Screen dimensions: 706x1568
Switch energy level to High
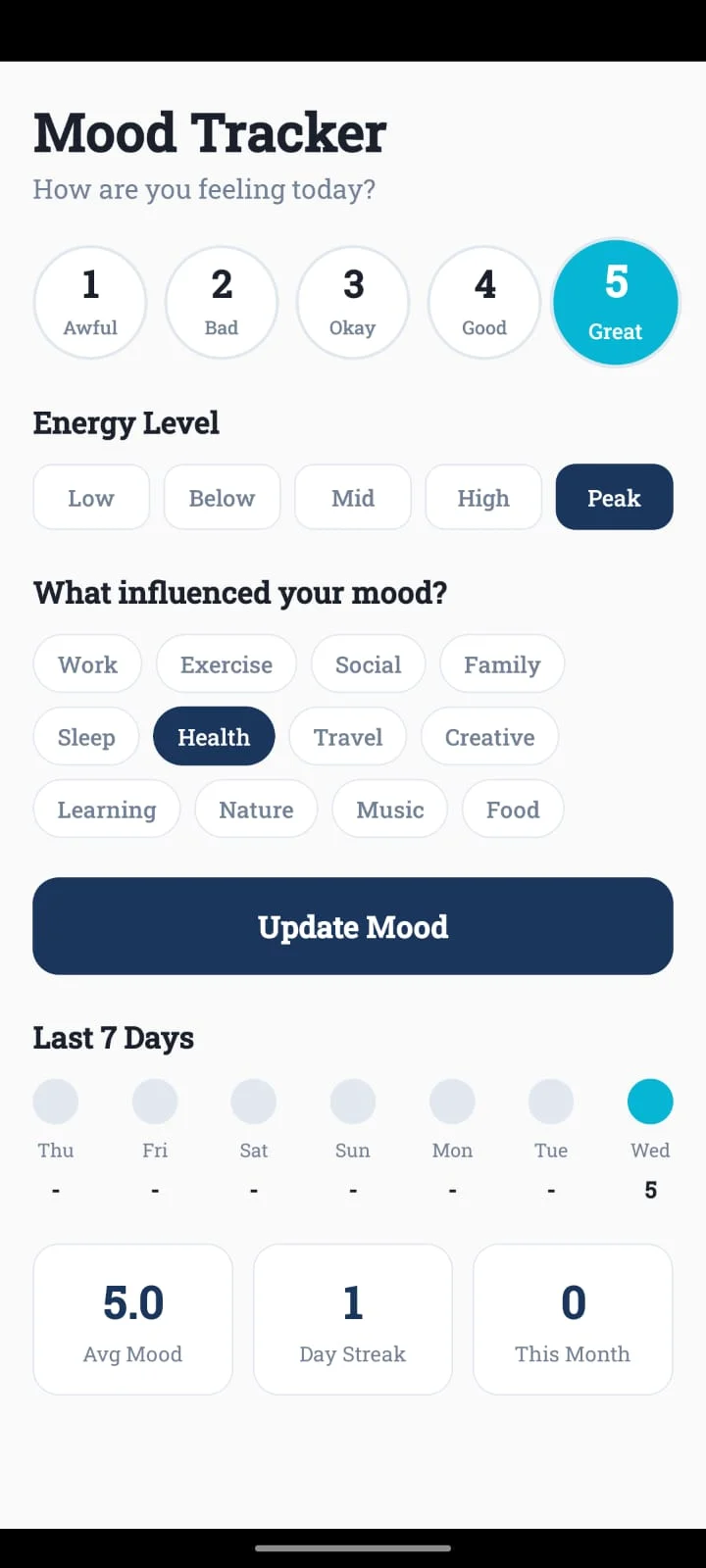pyautogui.click(x=483, y=497)
